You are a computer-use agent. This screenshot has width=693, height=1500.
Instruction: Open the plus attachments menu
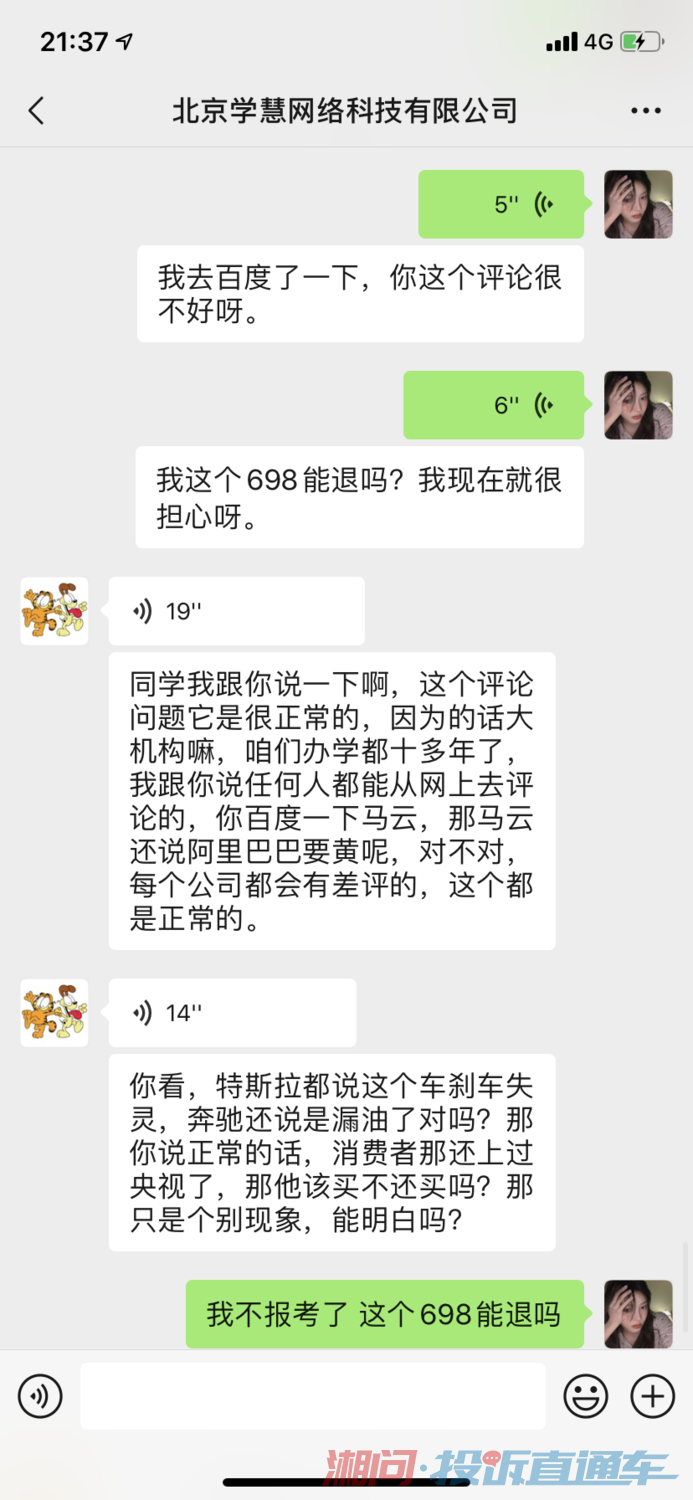[x=652, y=1396]
